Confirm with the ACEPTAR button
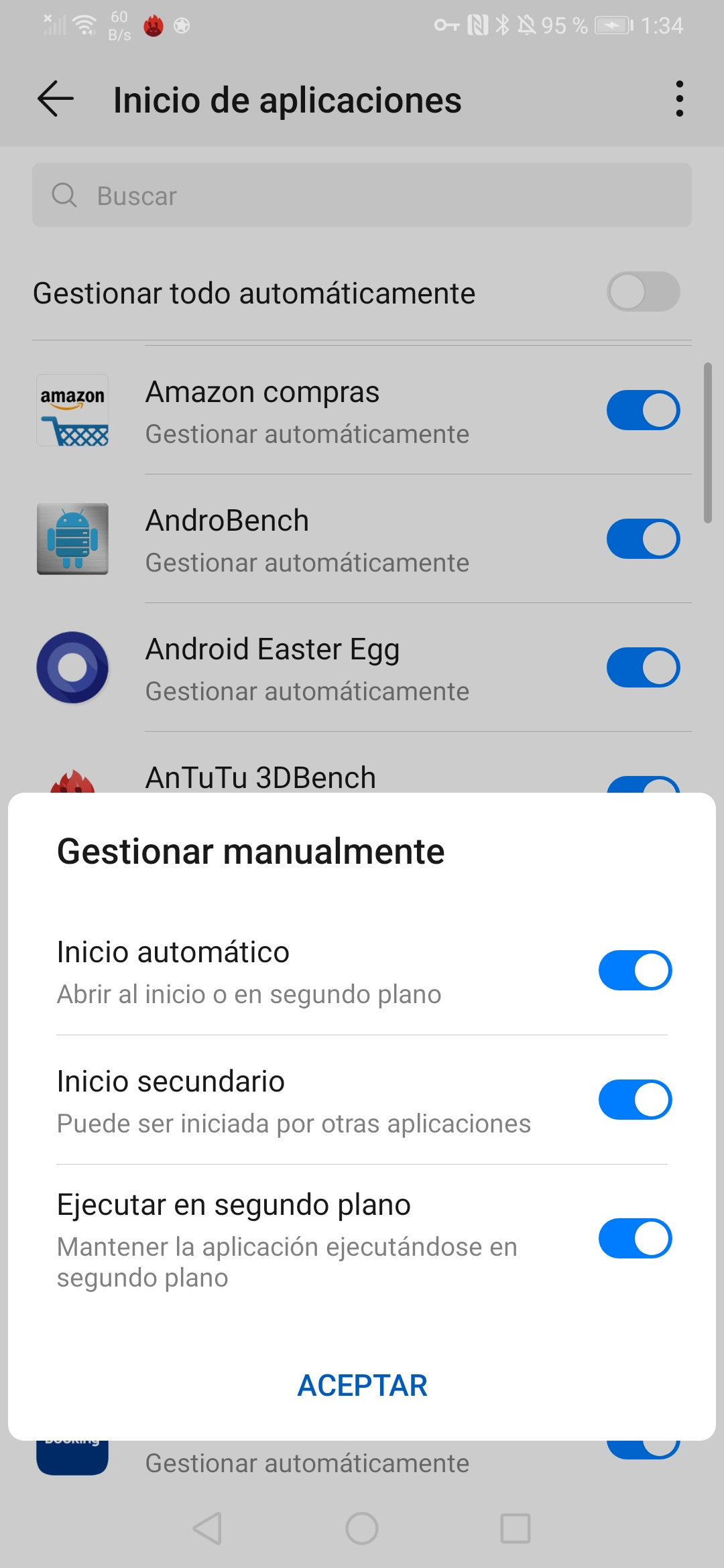Screen dimensions: 724x1568 click(362, 1385)
